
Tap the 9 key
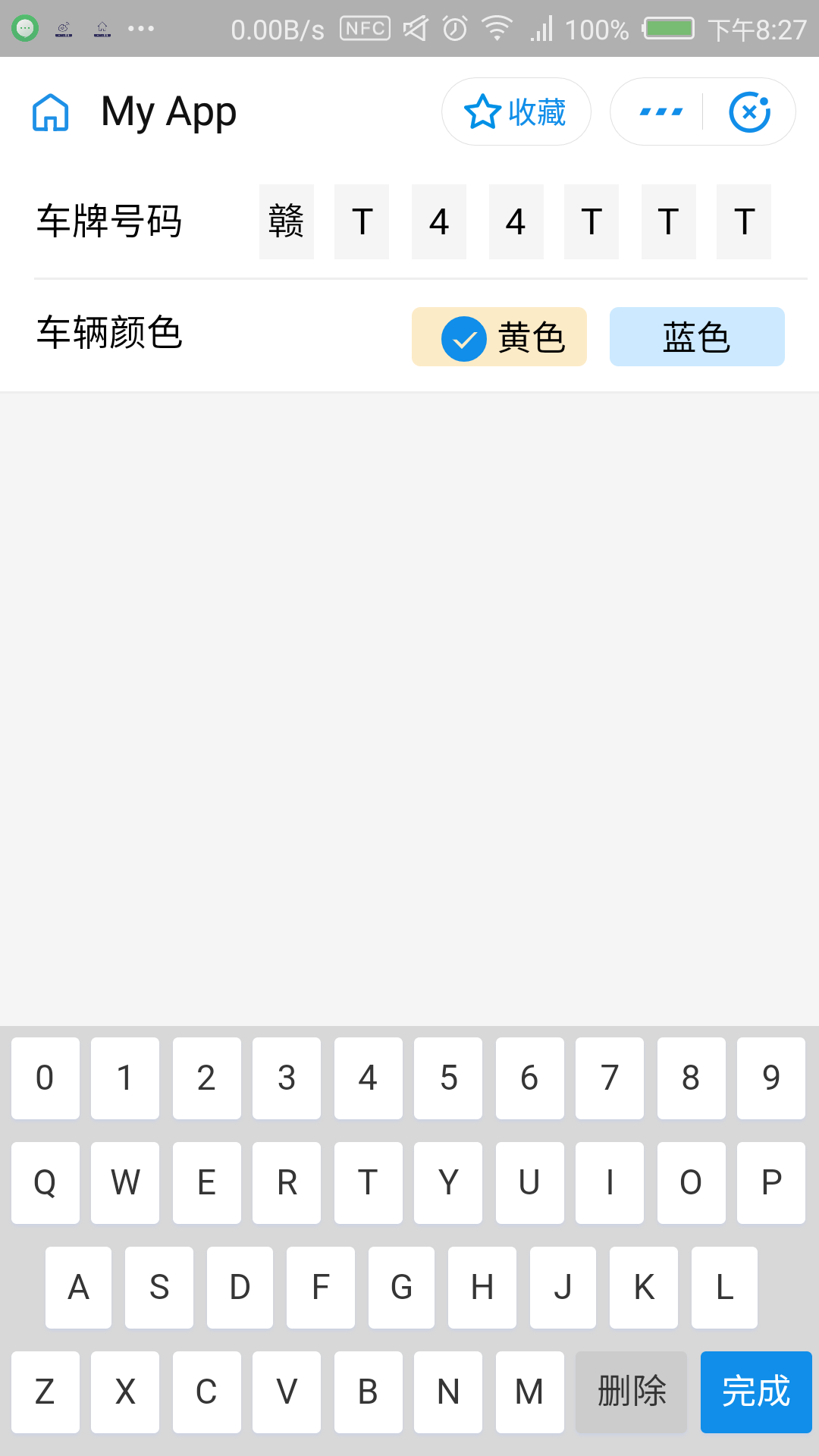771,1078
